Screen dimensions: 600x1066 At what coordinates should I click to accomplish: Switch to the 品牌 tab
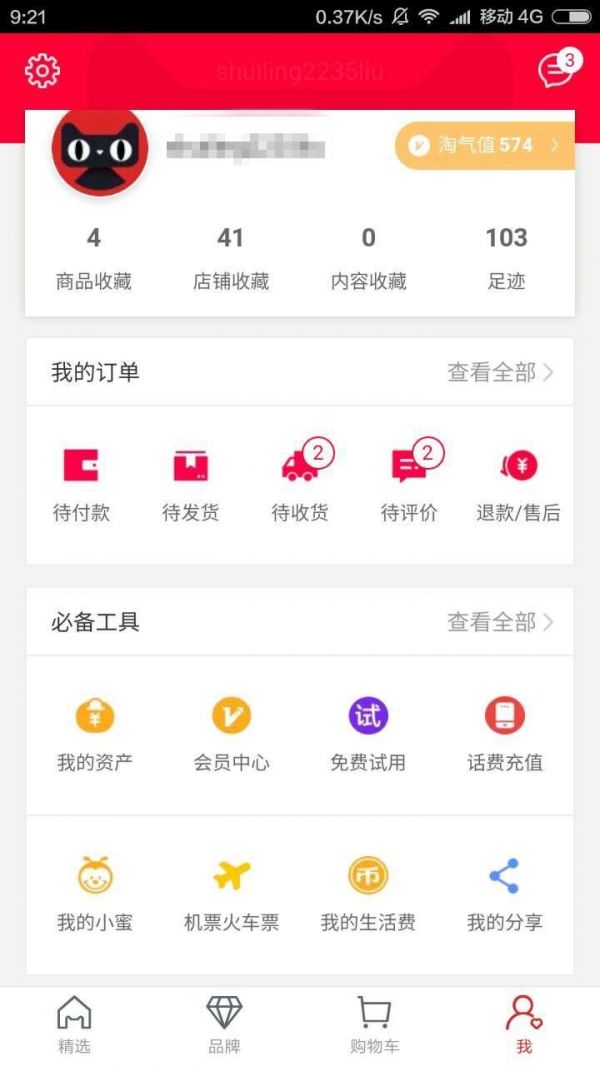[224, 1026]
